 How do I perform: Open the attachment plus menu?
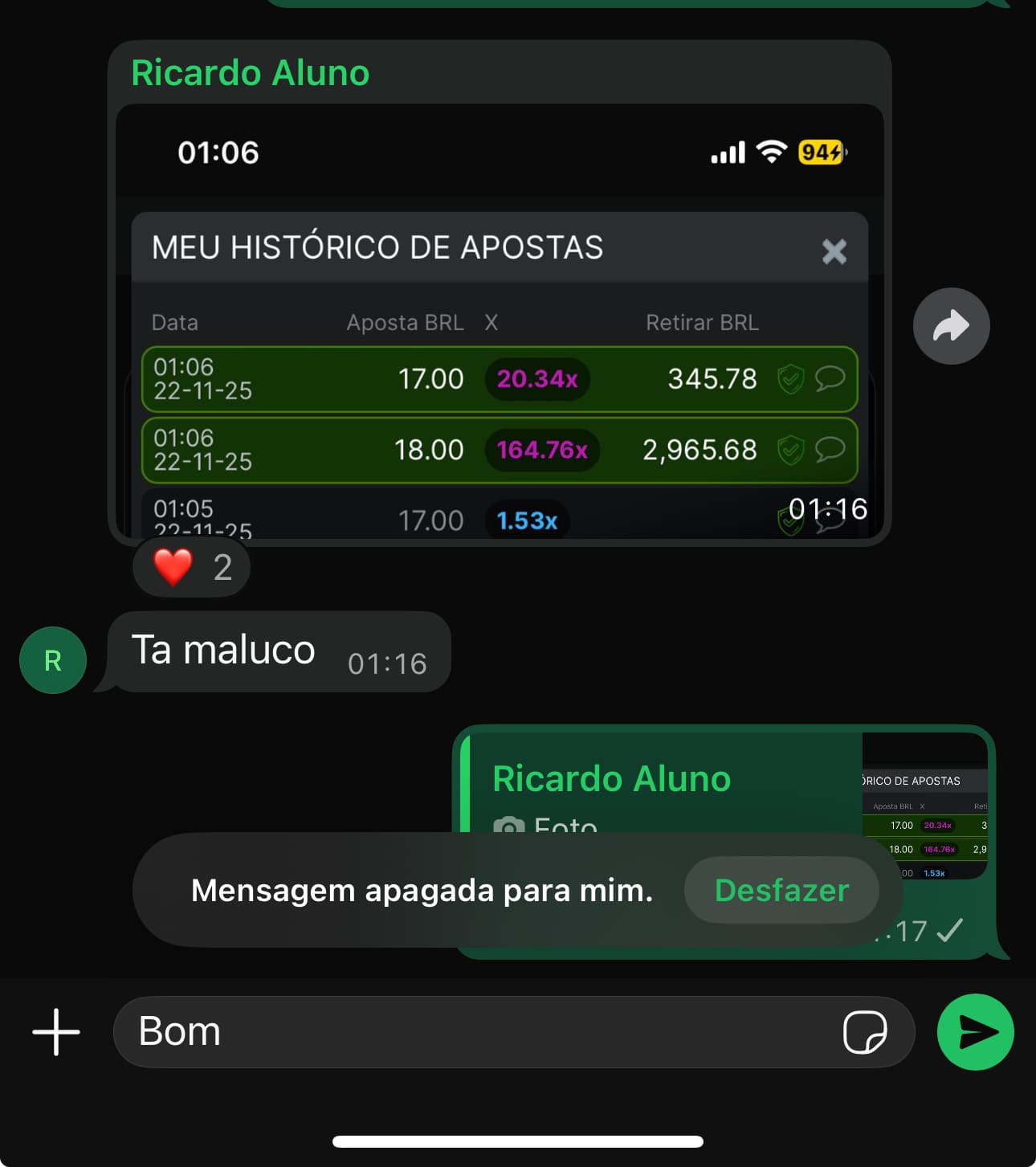(x=56, y=1032)
